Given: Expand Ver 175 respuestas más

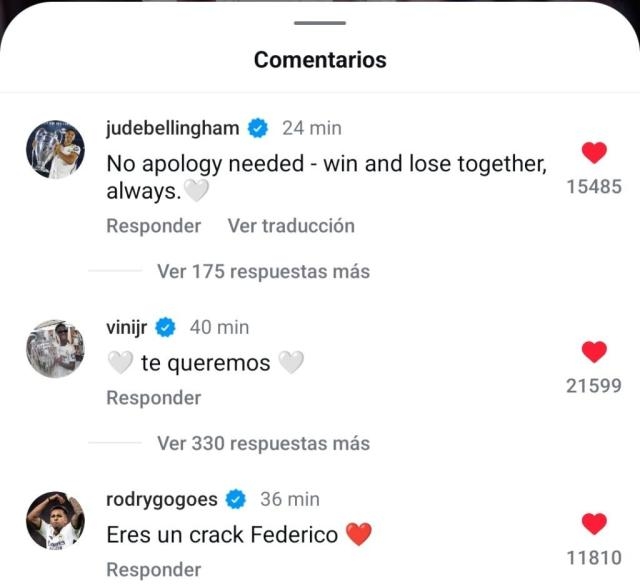Looking at the screenshot, I should (x=263, y=271).
